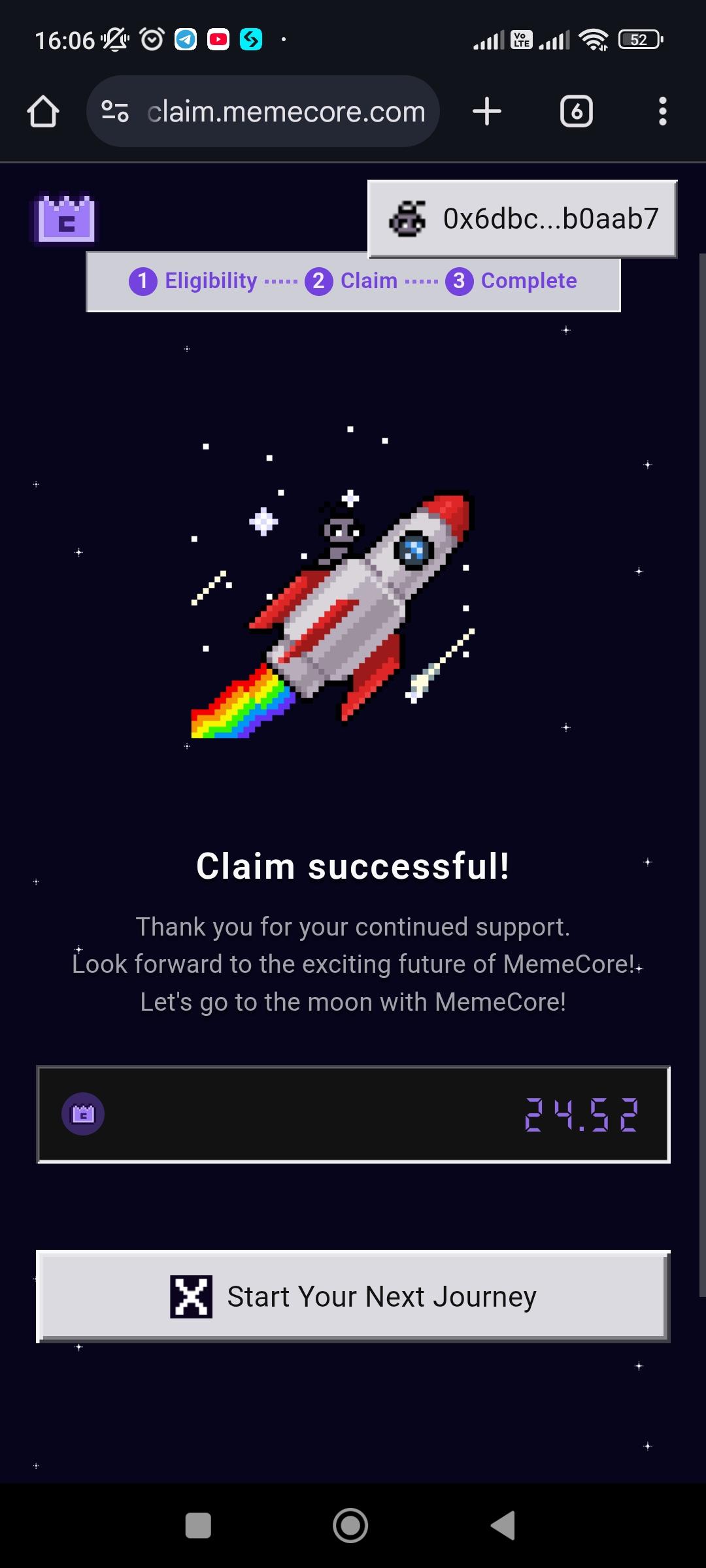The image size is (706, 1568).
Task: Go back using system back button
Action: [503, 1526]
